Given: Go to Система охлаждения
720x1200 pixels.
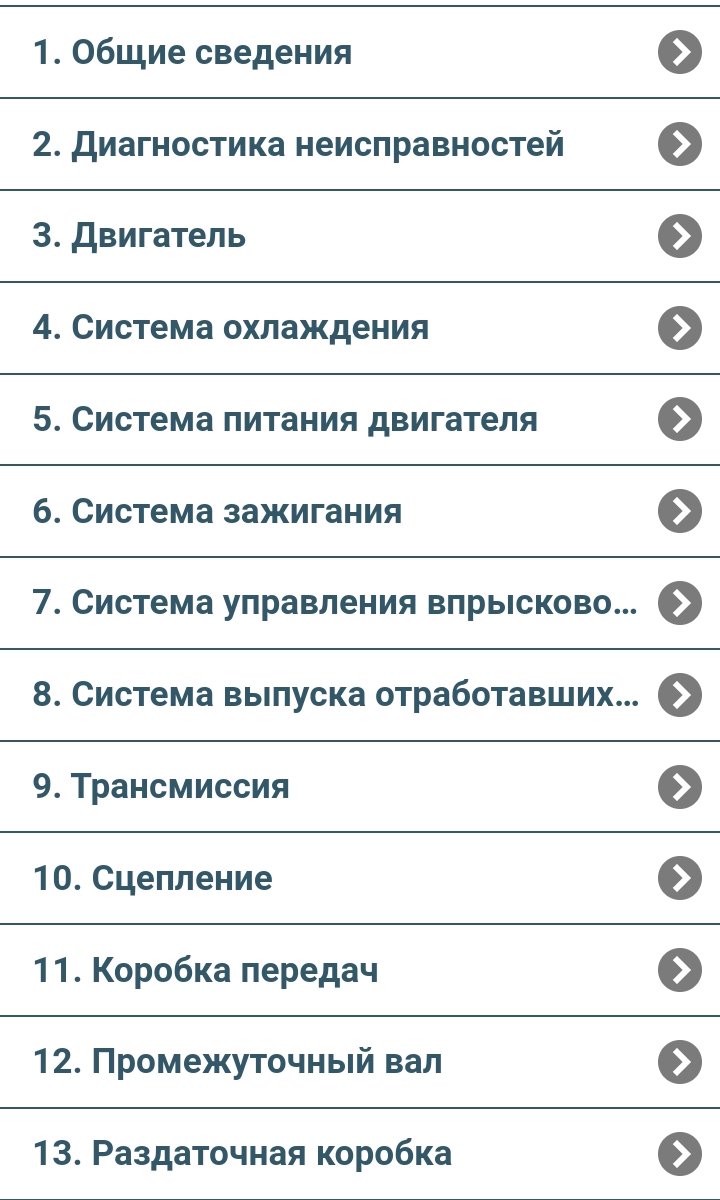Looking at the screenshot, I should tap(360, 328).
